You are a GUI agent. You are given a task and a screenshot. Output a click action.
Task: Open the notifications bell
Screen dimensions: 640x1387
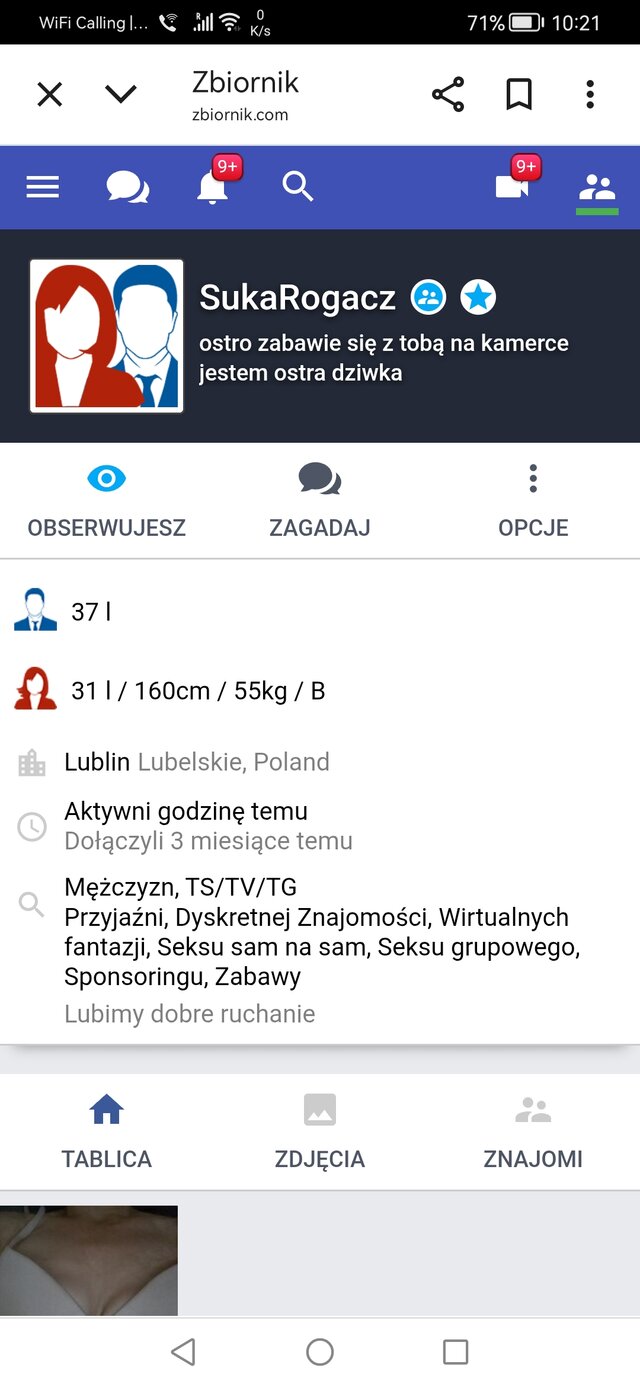[212, 187]
